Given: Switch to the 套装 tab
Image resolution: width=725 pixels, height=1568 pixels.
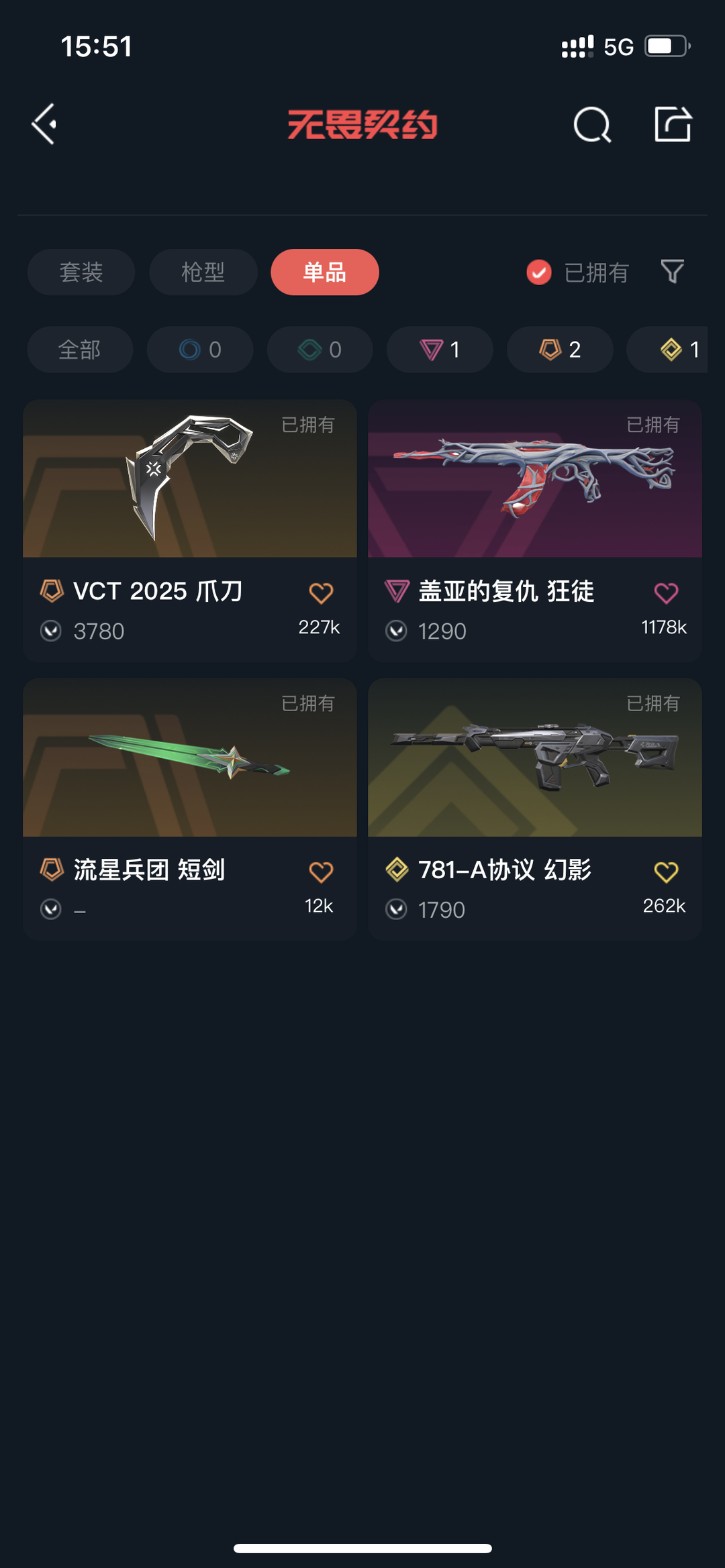Looking at the screenshot, I should point(81,272).
